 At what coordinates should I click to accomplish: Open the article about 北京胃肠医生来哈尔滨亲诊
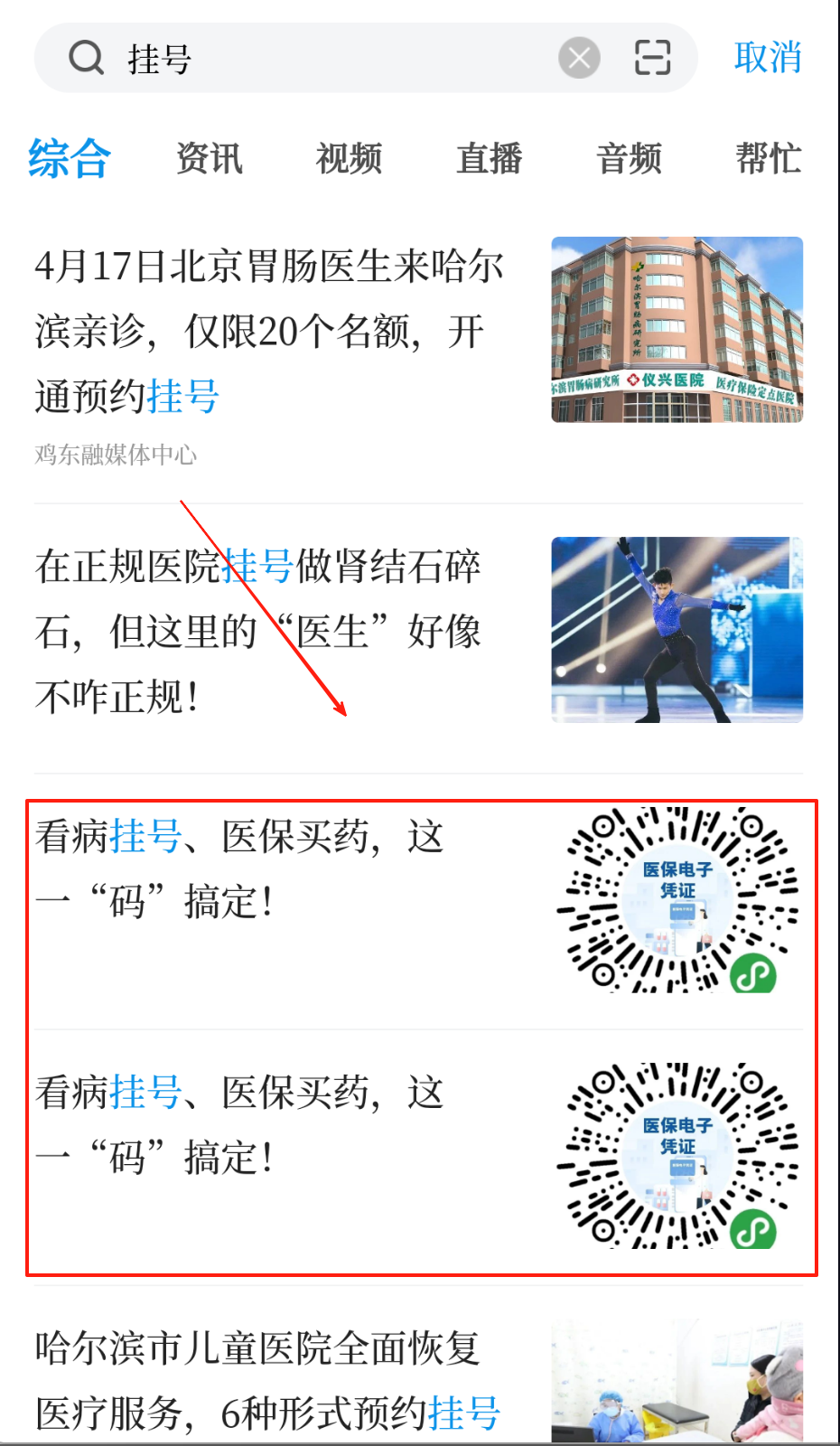pyautogui.click(x=269, y=332)
